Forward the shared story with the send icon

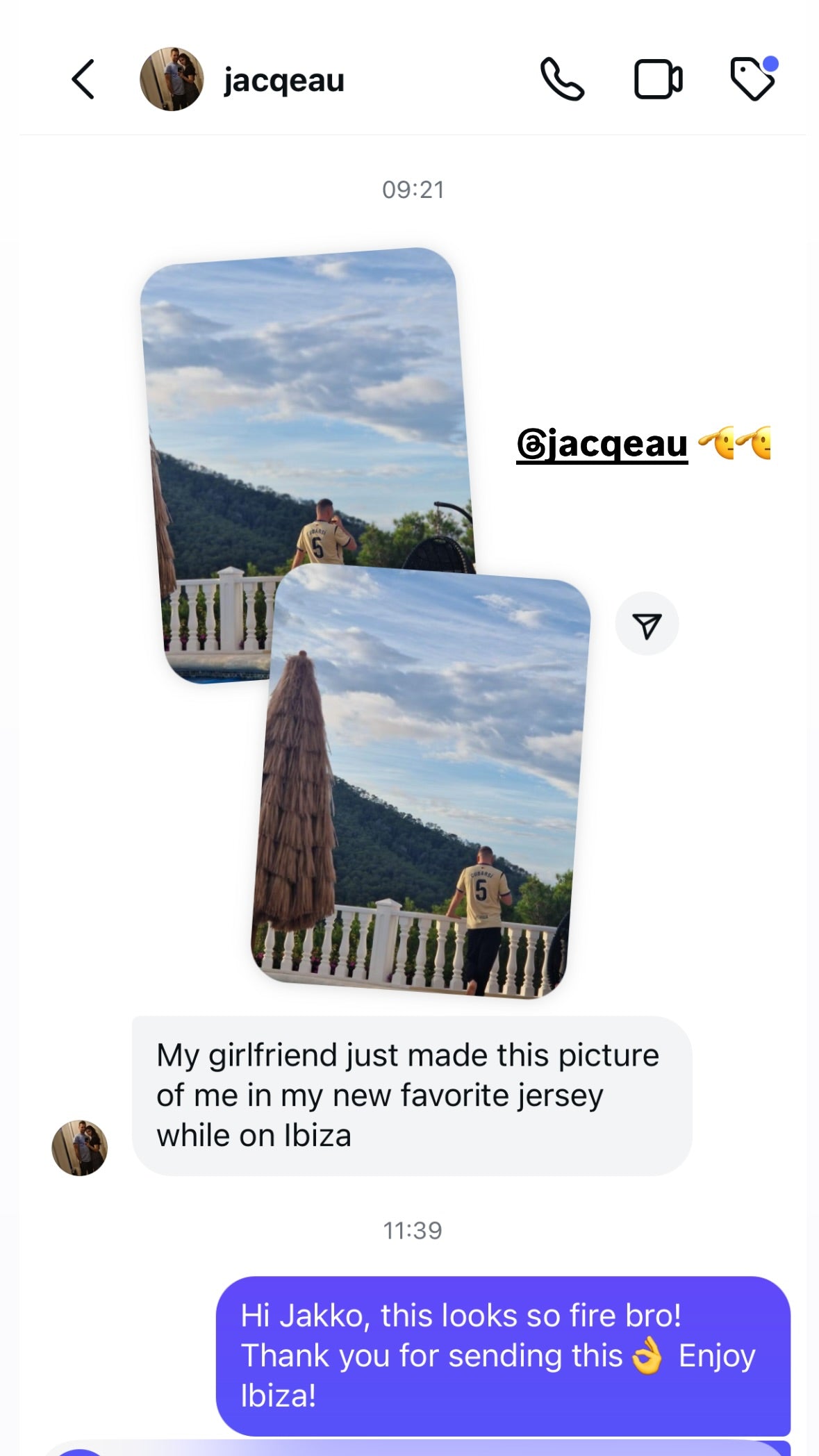[647, 624]
